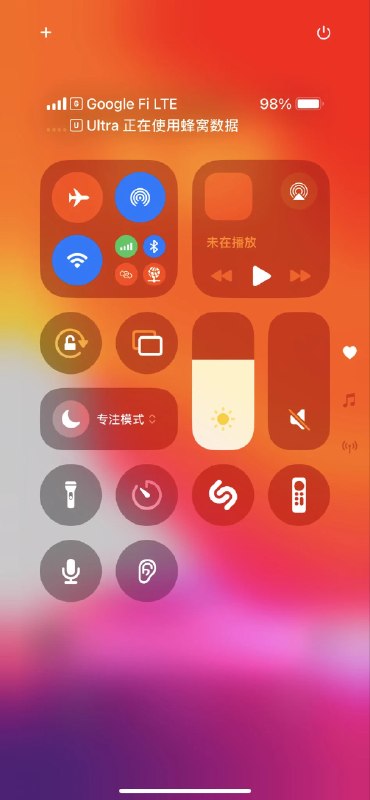Toggle Focus mode (专注模式)
The height and width of the screenshot is (800, 370).
(x=109, y=419)
